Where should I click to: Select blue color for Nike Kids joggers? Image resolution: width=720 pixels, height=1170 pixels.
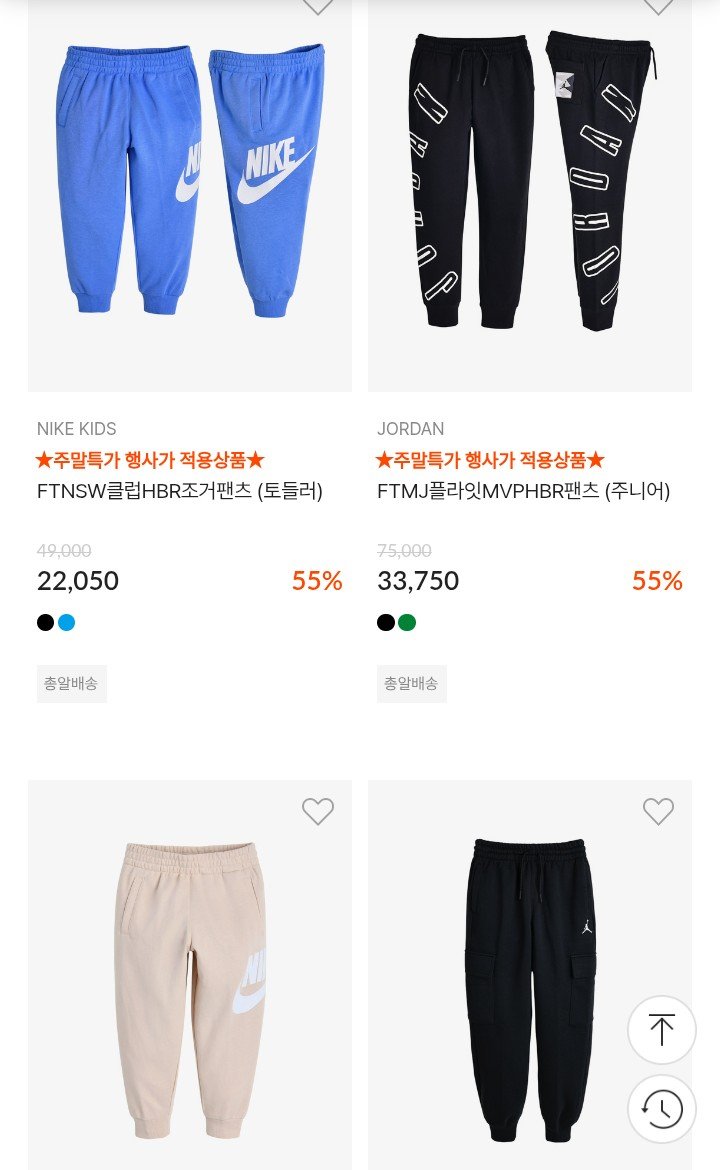point(67,623)
